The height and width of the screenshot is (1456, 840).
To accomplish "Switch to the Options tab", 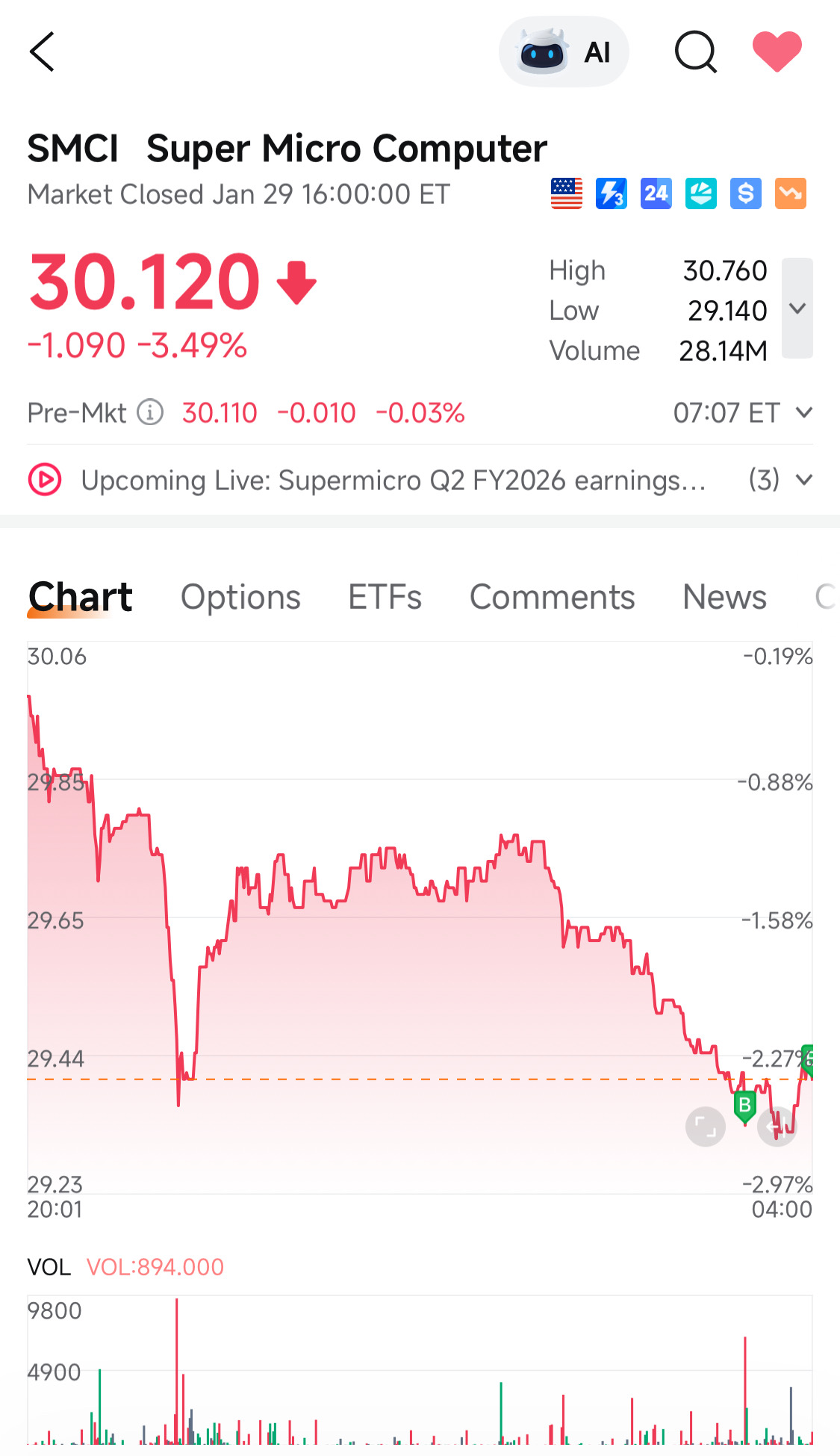I will [x=240, y=598].
